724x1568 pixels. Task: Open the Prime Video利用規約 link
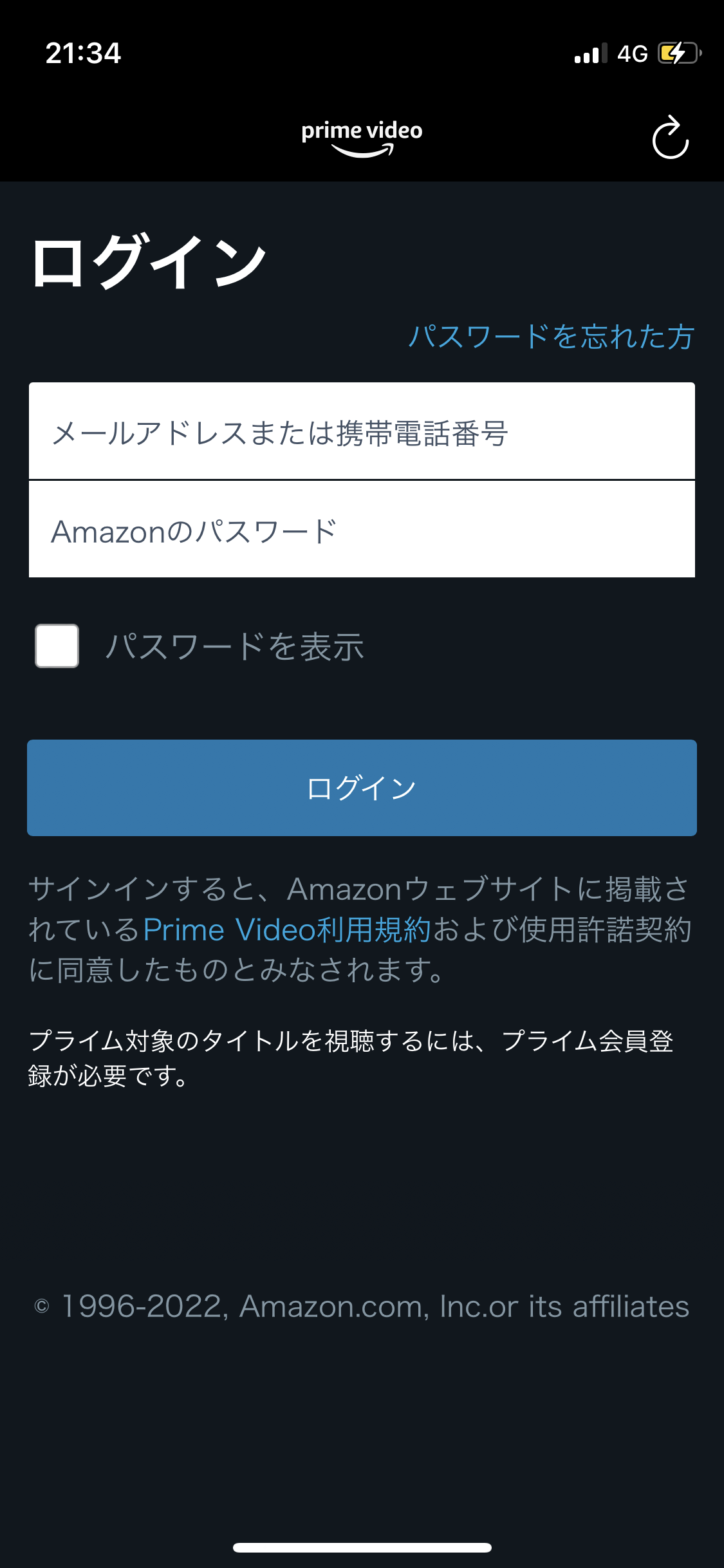pyautogui.click(x=286, y=929)
